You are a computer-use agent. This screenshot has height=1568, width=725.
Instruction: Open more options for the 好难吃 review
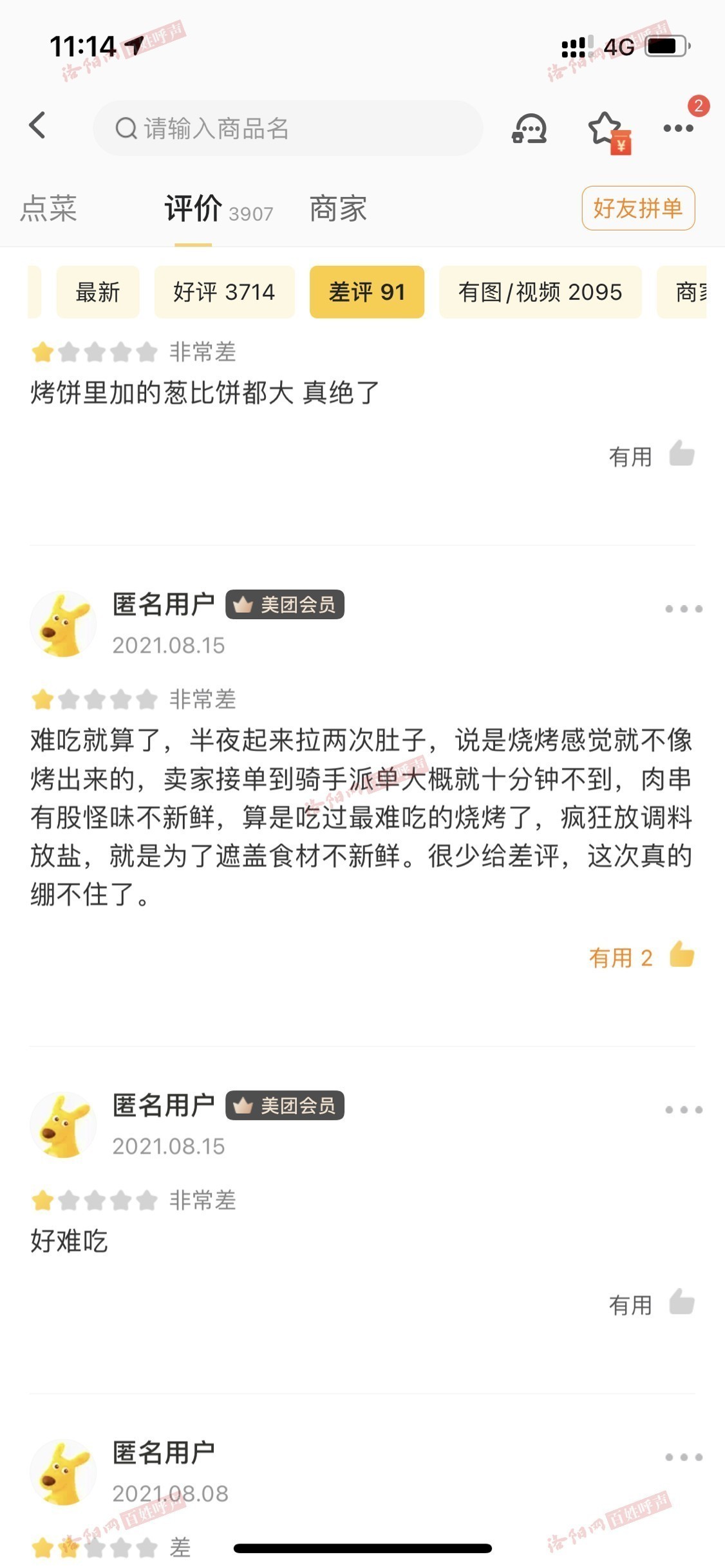tap(684, 1110)
